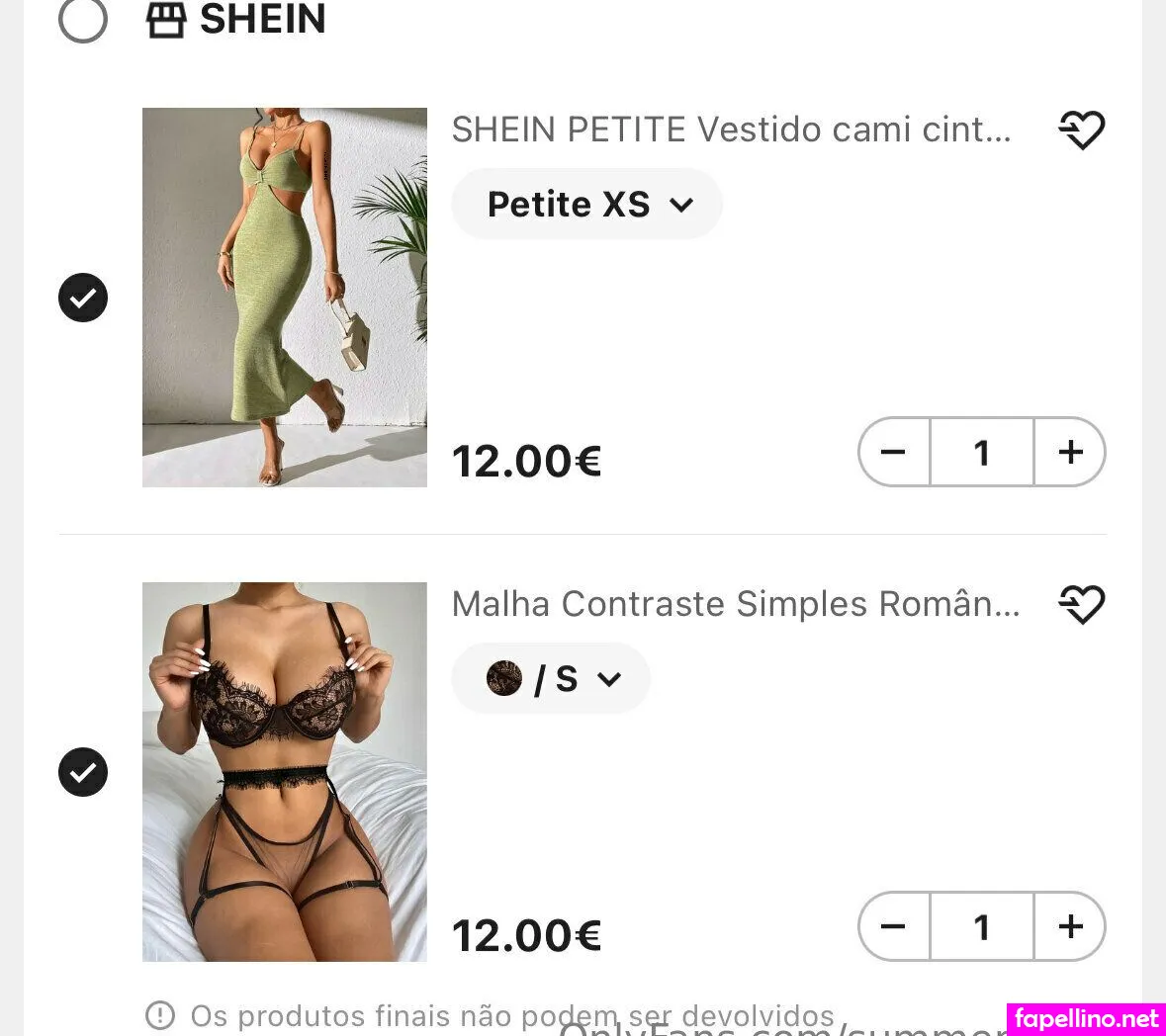1166x1036 pixels.
Task: Decrease quantity of Malha Contraste Simples
Action: [x=894, y=926]
